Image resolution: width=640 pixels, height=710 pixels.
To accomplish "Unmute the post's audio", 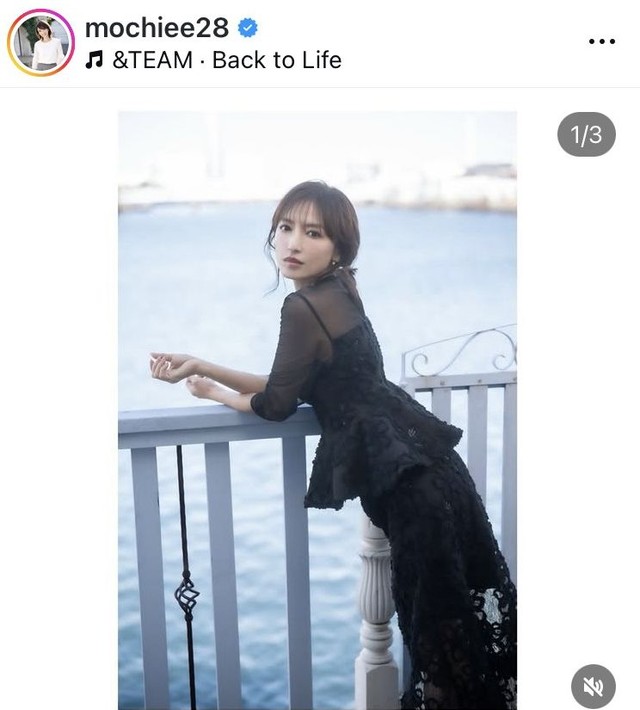I will [x=593, y=686].
